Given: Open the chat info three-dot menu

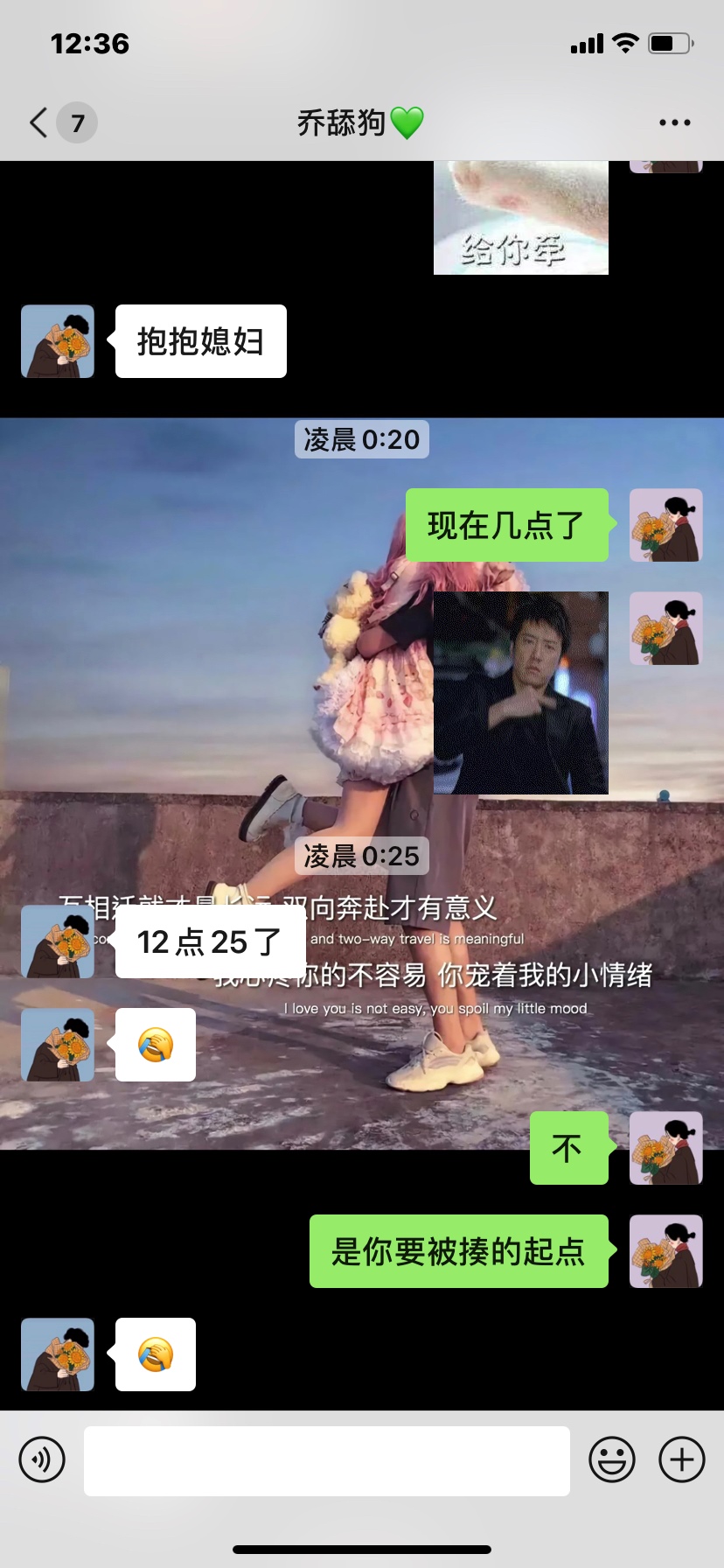Looking at the screenshot, I should pos(674,122).
